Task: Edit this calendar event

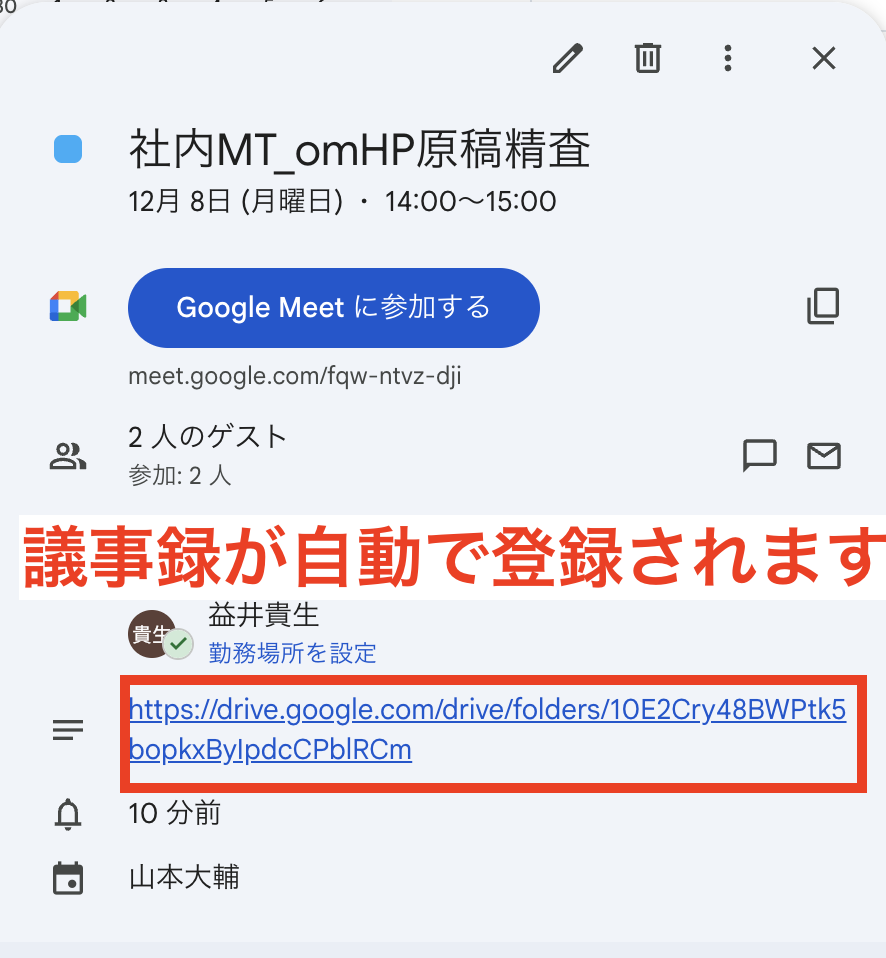Action: point(568,59)
